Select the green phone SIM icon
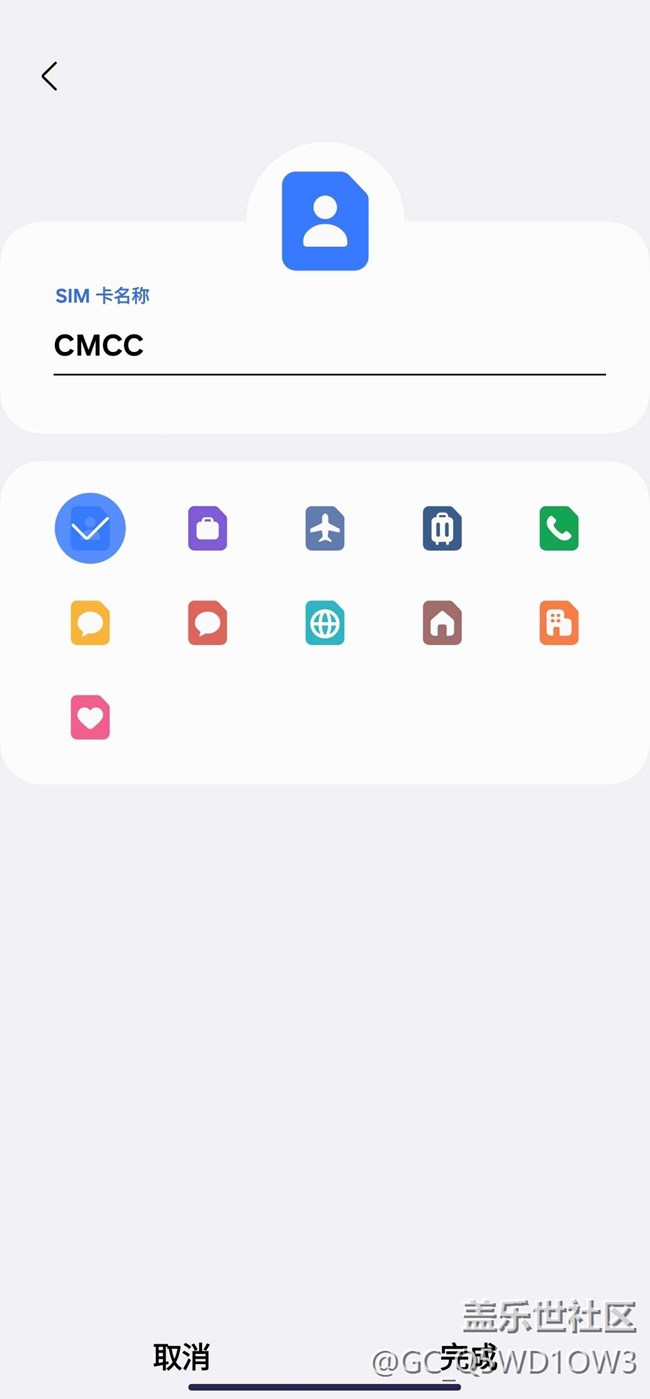 coord(559,529)
